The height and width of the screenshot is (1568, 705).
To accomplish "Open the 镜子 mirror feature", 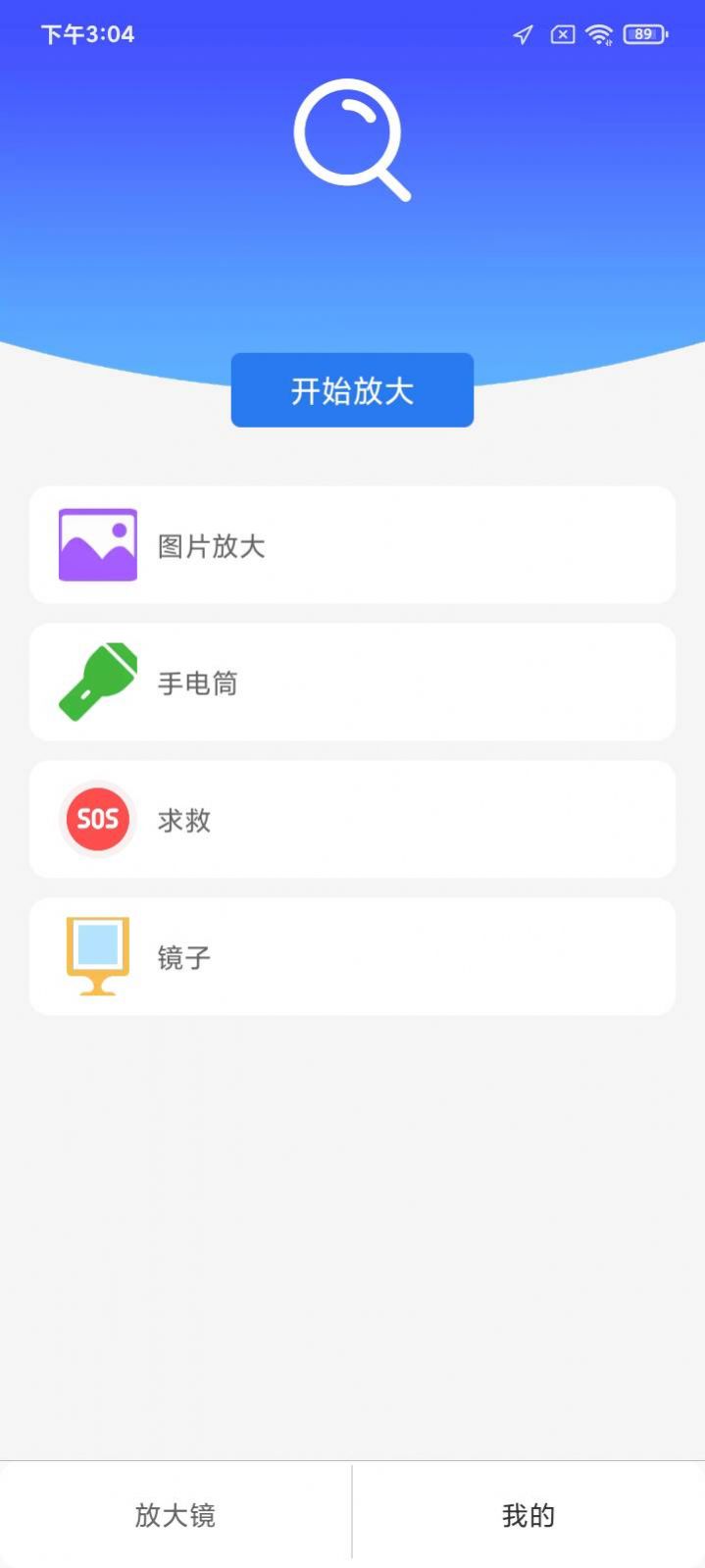I will point(352,957).
